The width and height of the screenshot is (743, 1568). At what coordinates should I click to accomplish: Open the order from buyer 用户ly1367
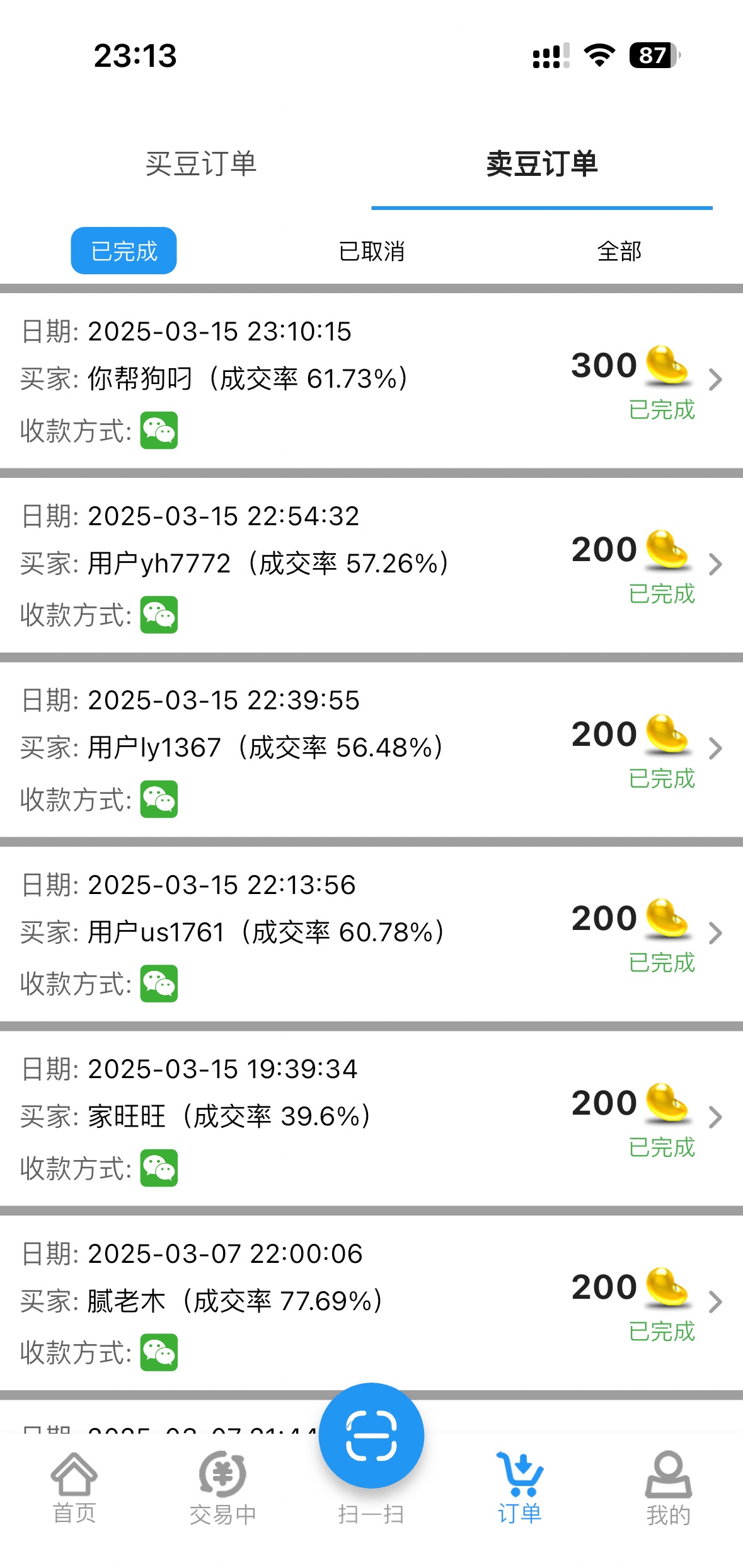click(371, 749)
